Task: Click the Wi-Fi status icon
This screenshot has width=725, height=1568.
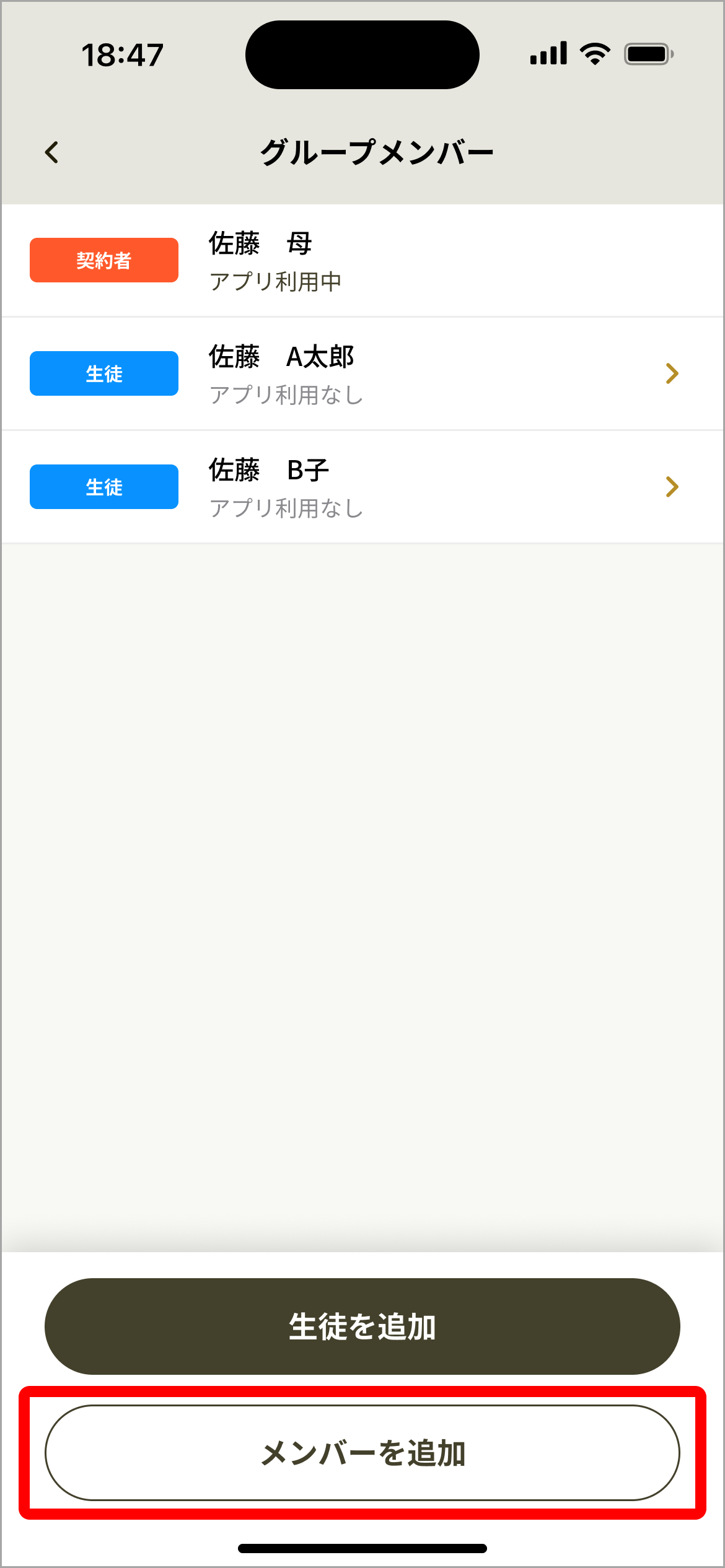Action: click(594, 54)
